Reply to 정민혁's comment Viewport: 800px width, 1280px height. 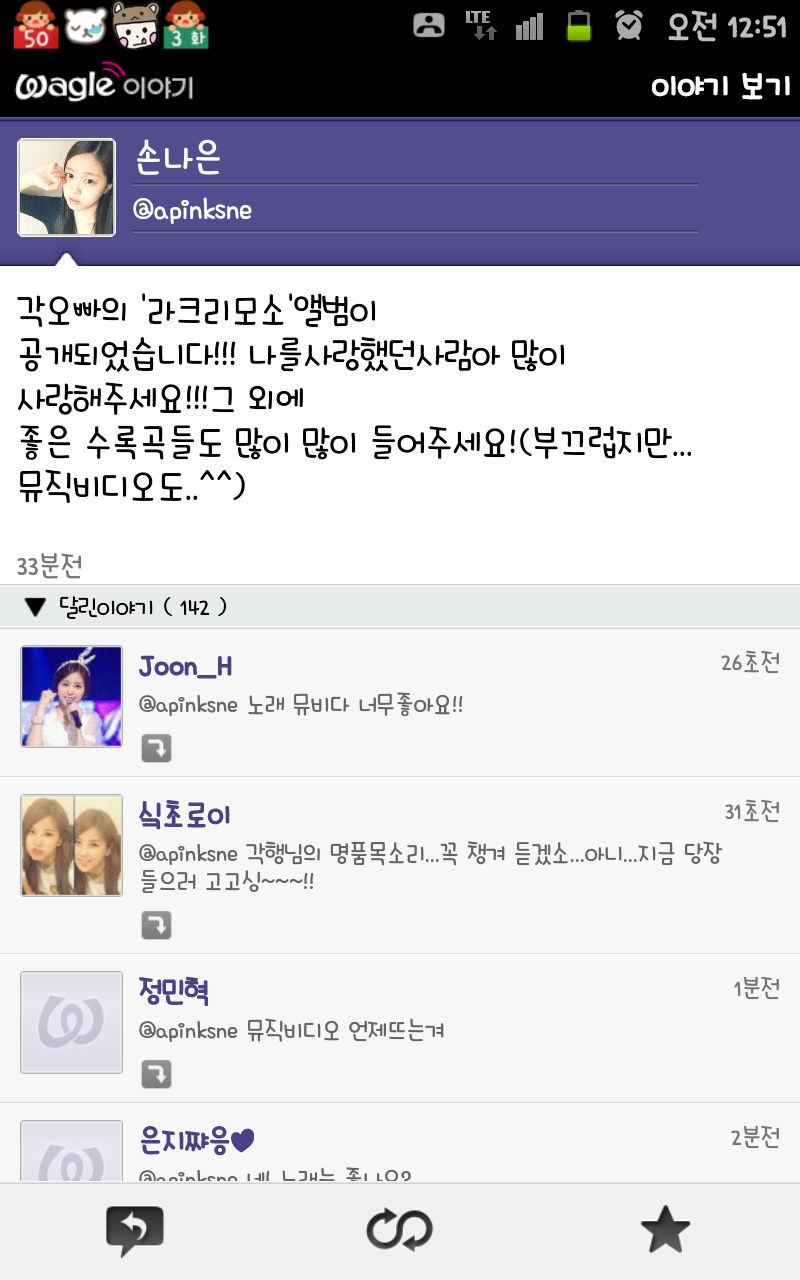point(156,1074)
